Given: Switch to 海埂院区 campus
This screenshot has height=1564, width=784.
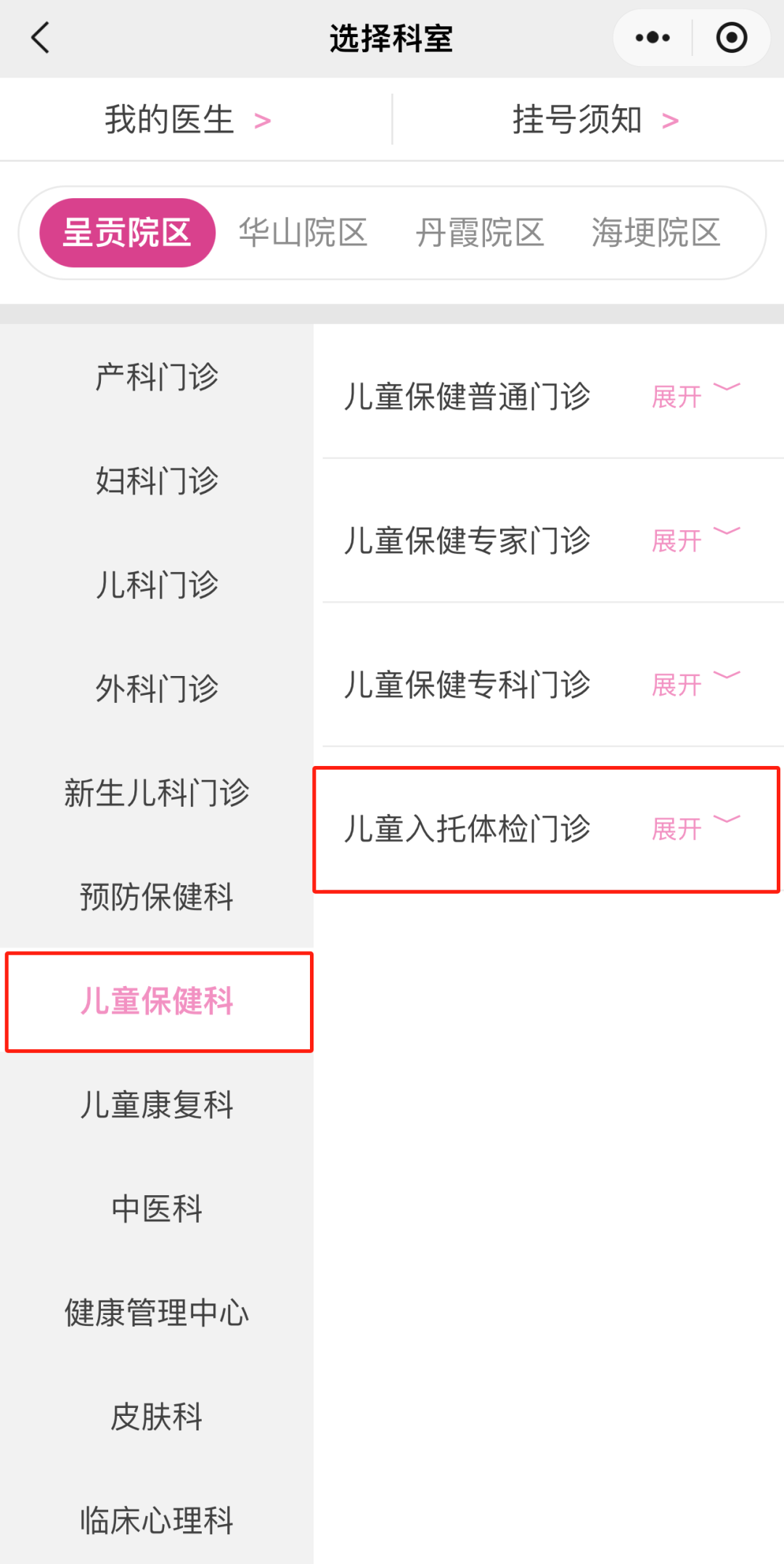Looking at the screenshot, I should [x=654, y=232].
